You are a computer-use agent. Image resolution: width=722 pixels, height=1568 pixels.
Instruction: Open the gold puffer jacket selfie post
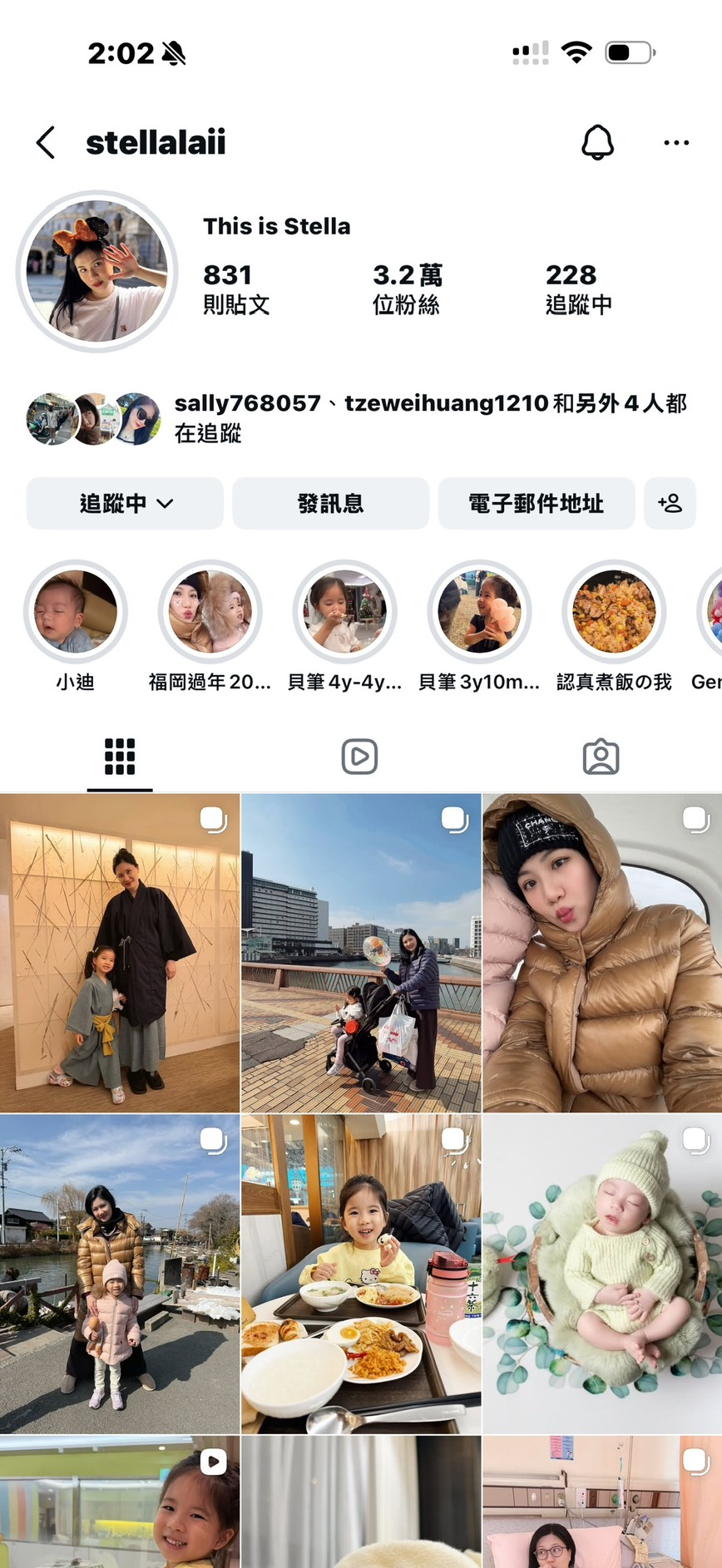[602, 953]
